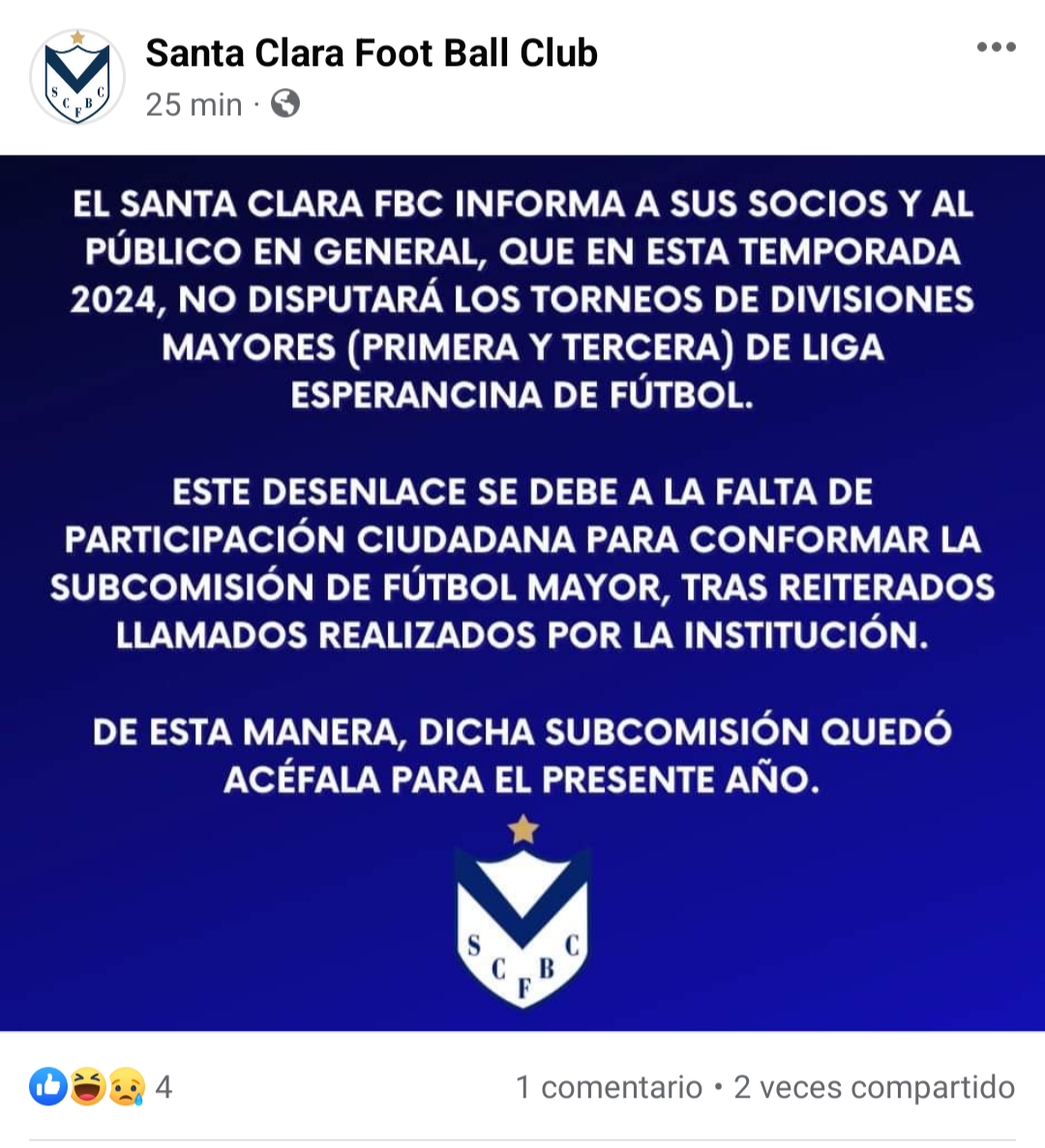Open the 1 comentario link
The image size is (1045, 1148).
point(609,1087)
